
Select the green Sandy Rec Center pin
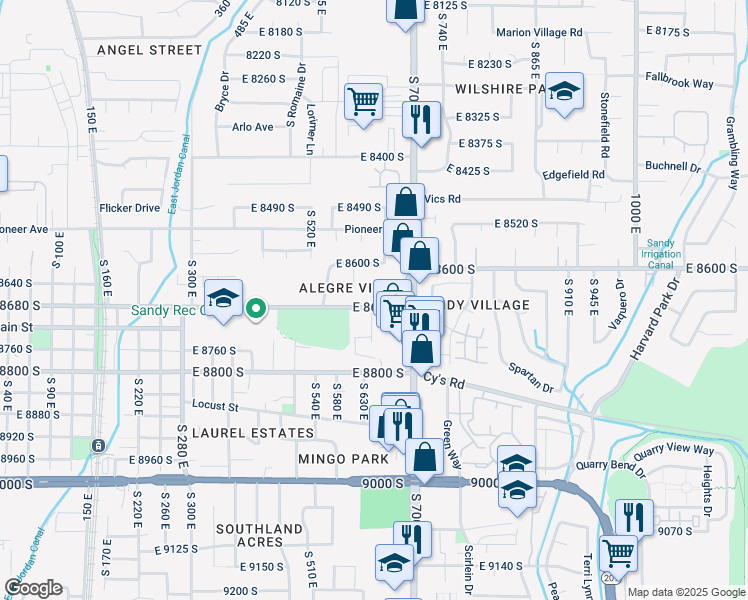[x=256, y=309]
